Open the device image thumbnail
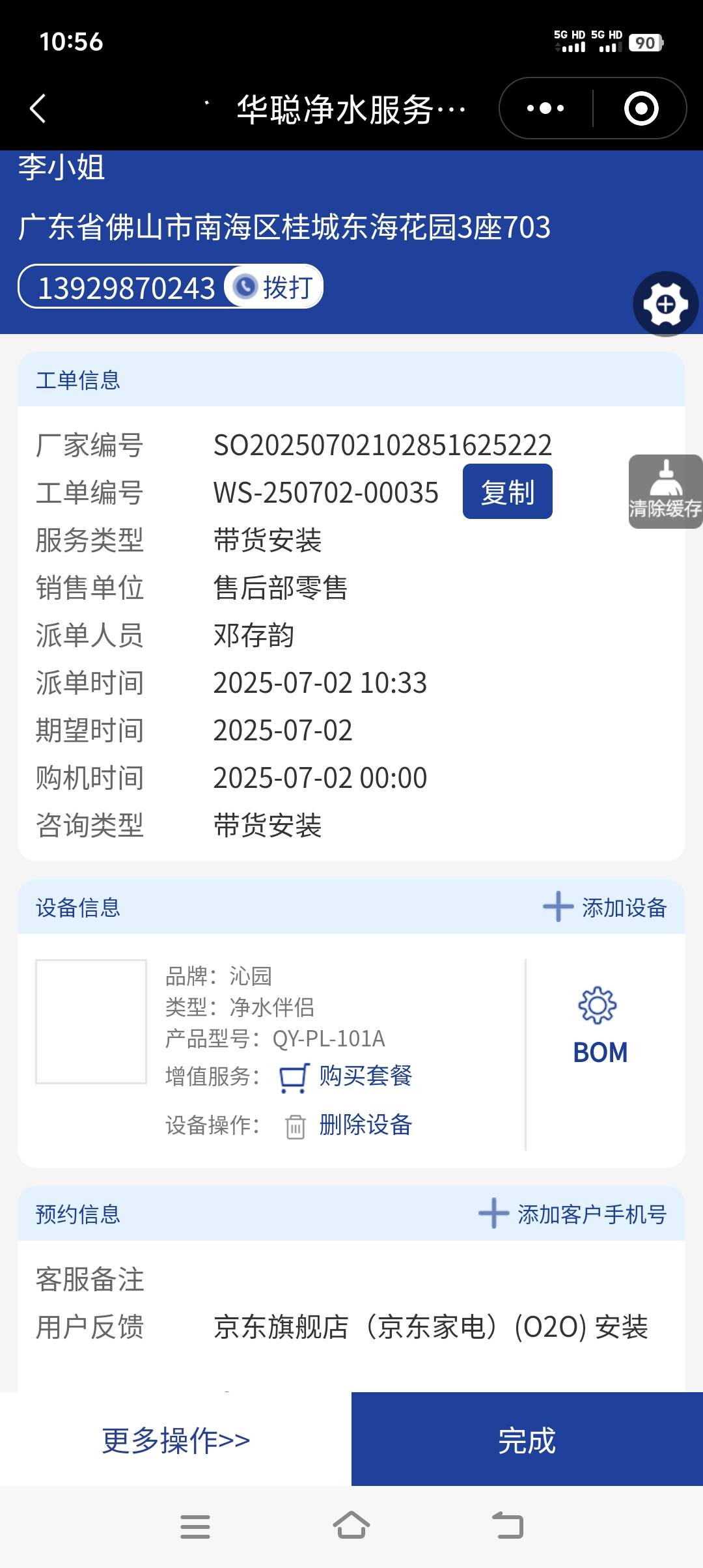 pyautogui.click(x=91, y=1021)
